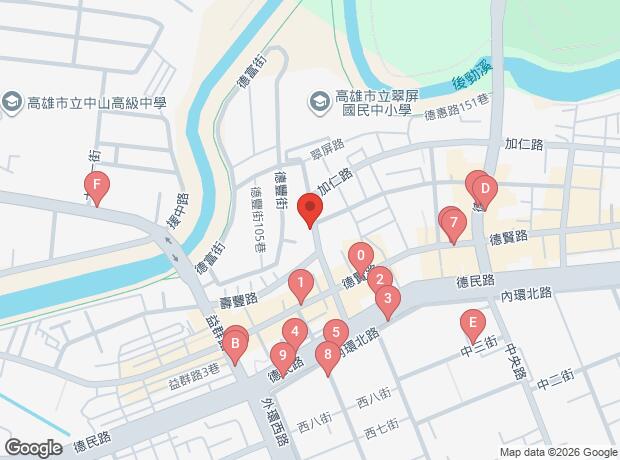
Task: Select the marker labeled E
Action: click(x=473, y=327)
